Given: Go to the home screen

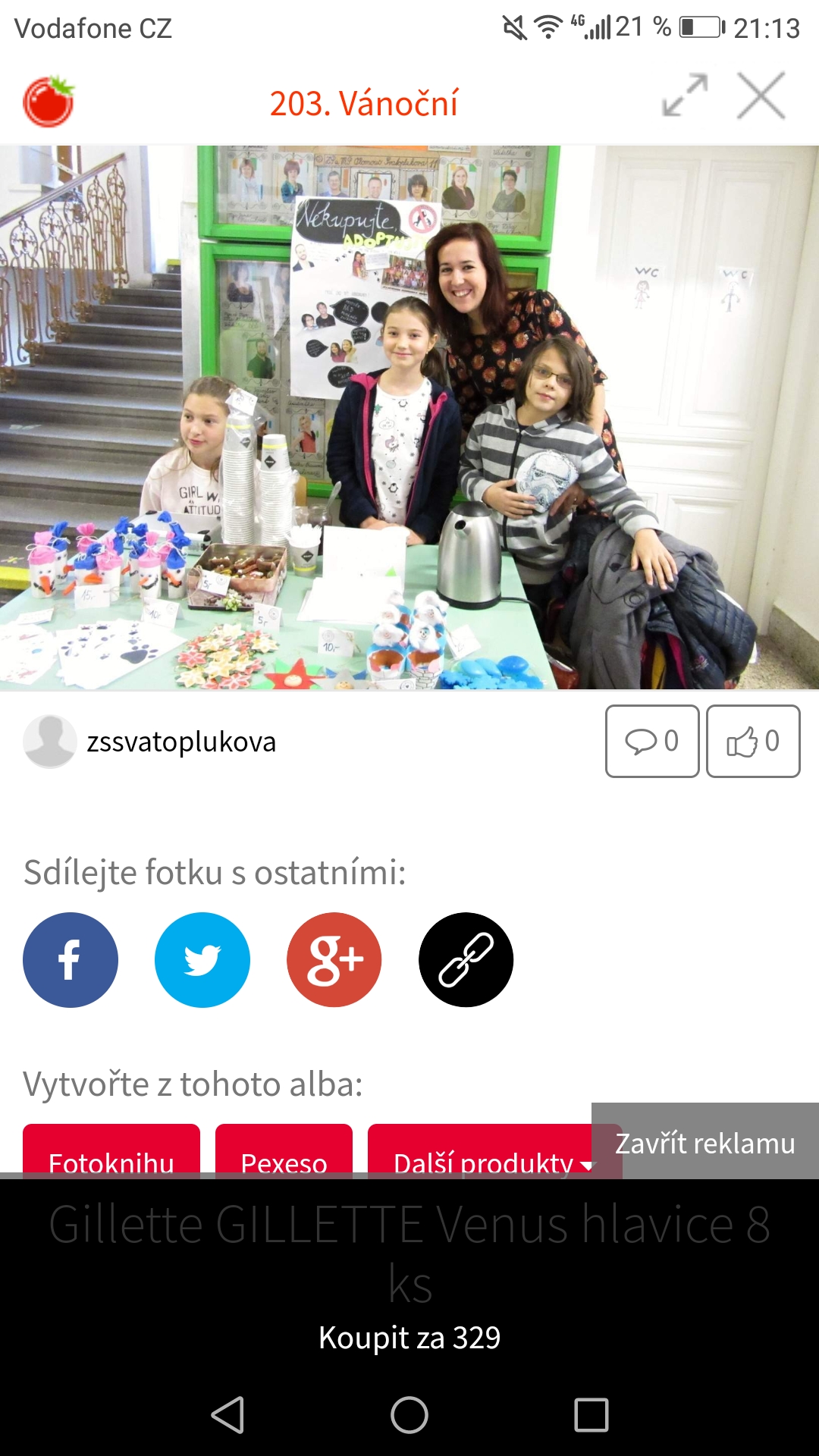Looking at the screenshot, I should point(409,1415).
